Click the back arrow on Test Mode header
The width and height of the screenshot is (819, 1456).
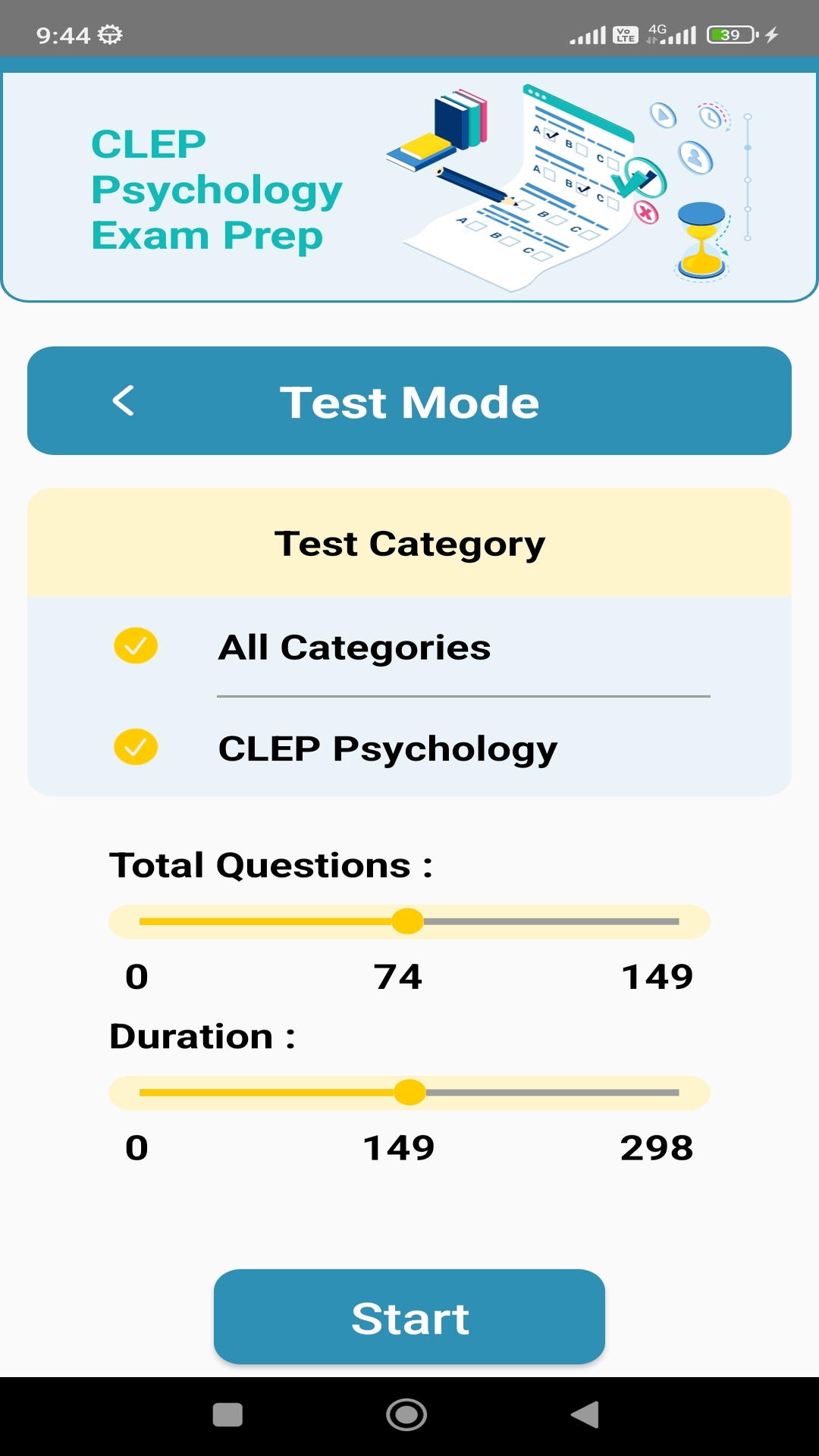123,401
